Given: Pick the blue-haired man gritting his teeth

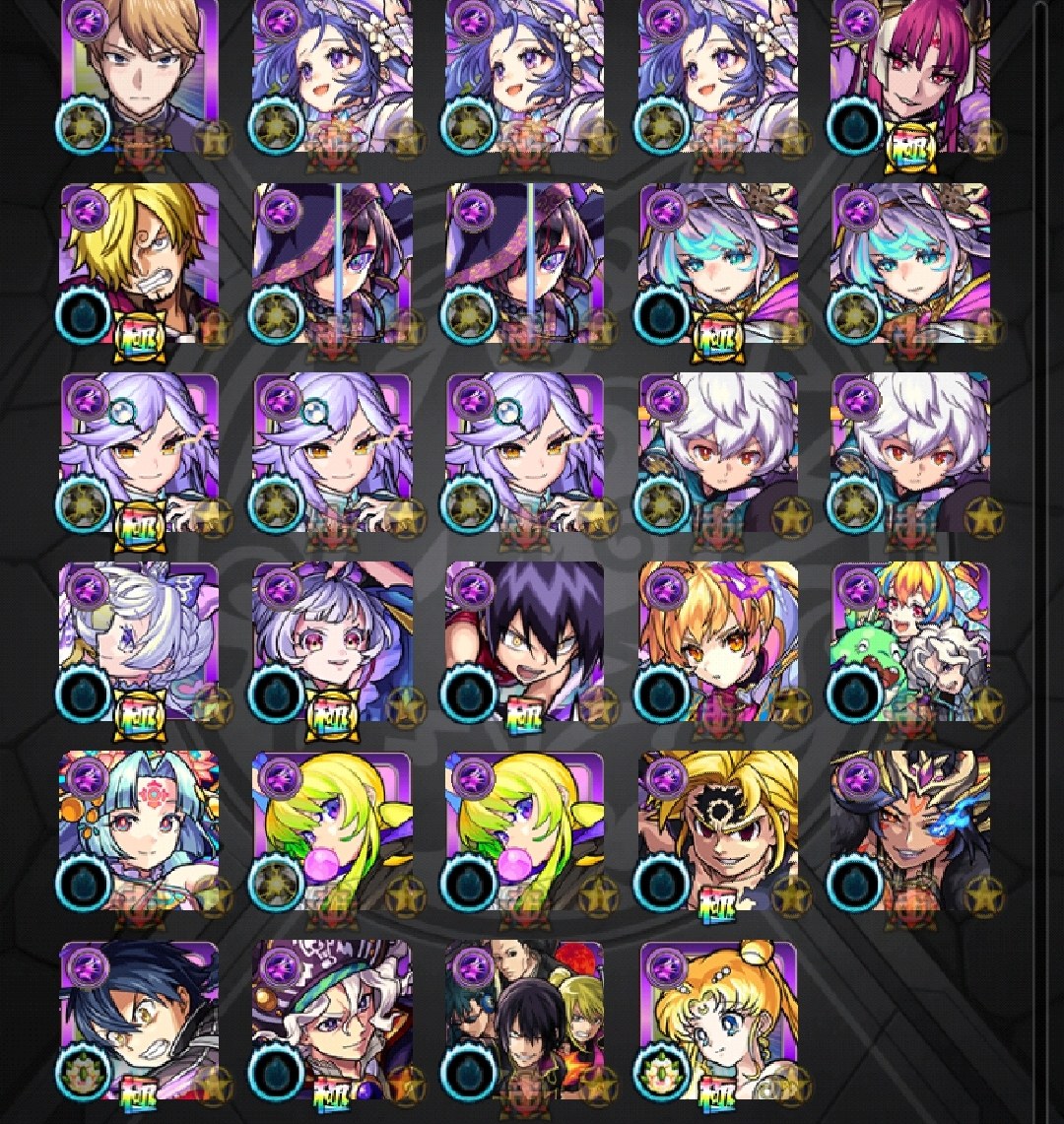Looking at the screenshot, I should (139, 1020).
